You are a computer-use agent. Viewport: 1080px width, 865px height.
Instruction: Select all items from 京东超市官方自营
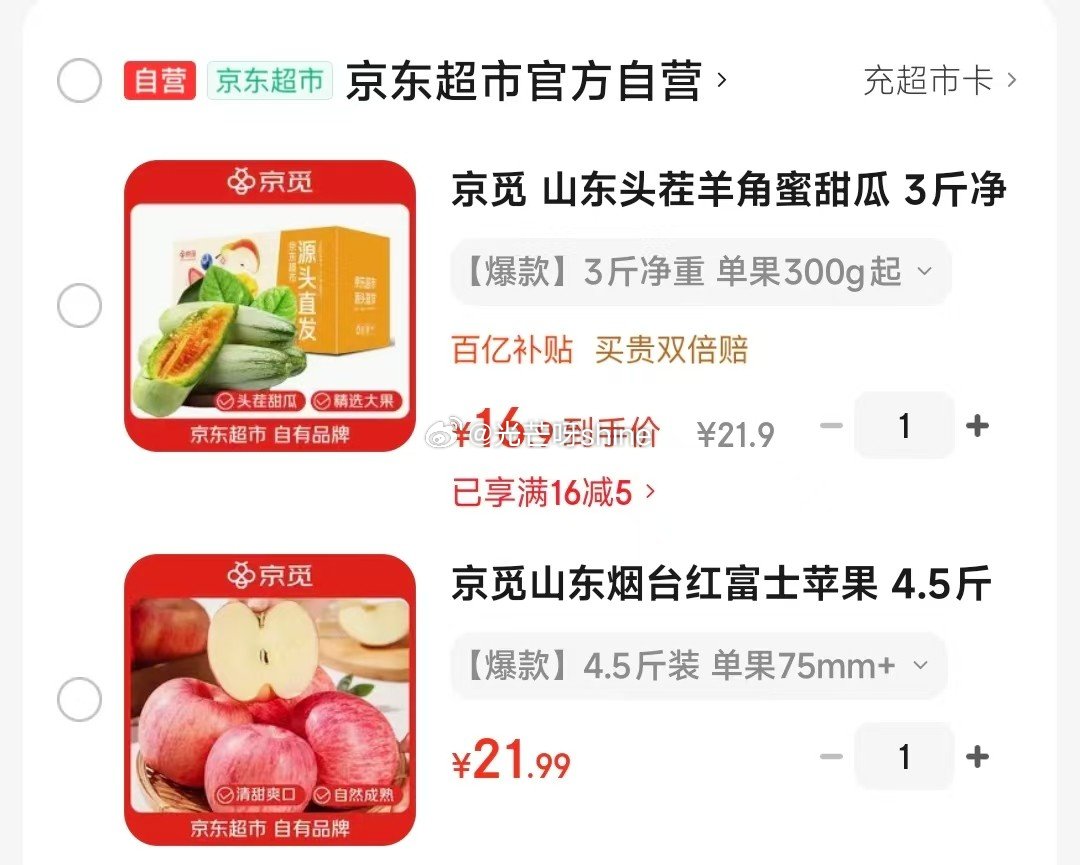coord(79,81)
